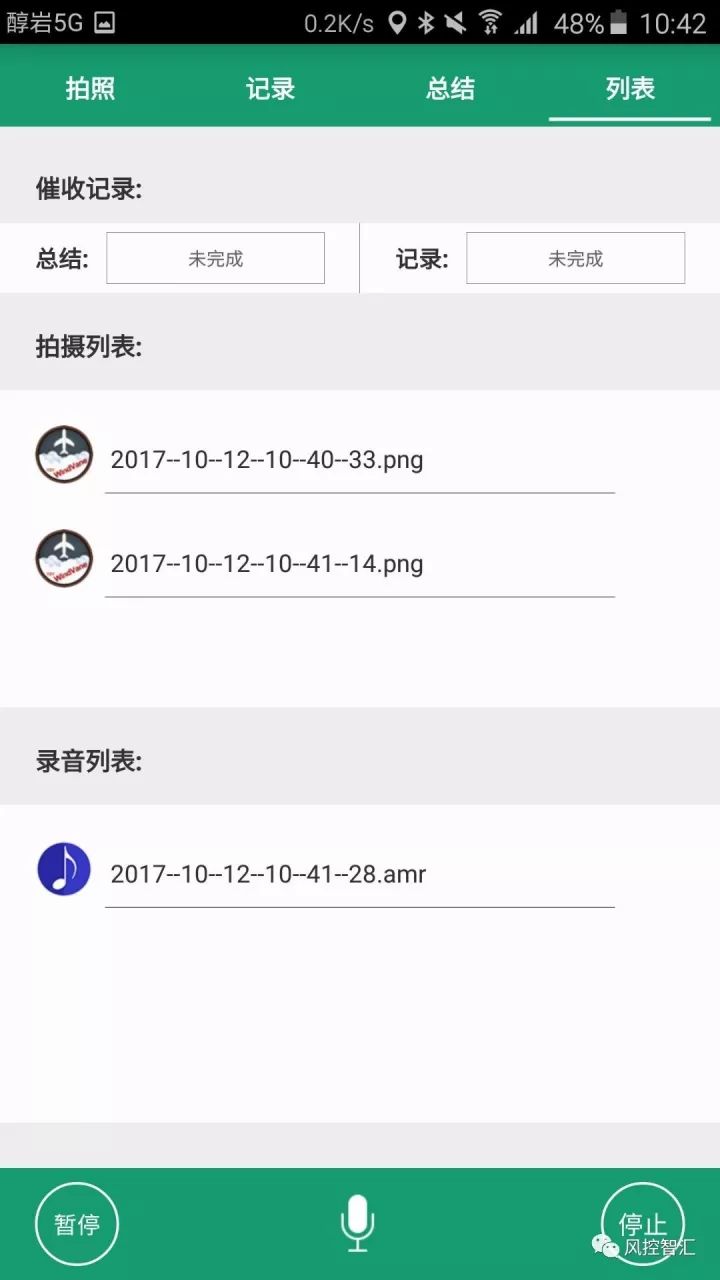Switch to the 总结 tab

pos(450,88)
